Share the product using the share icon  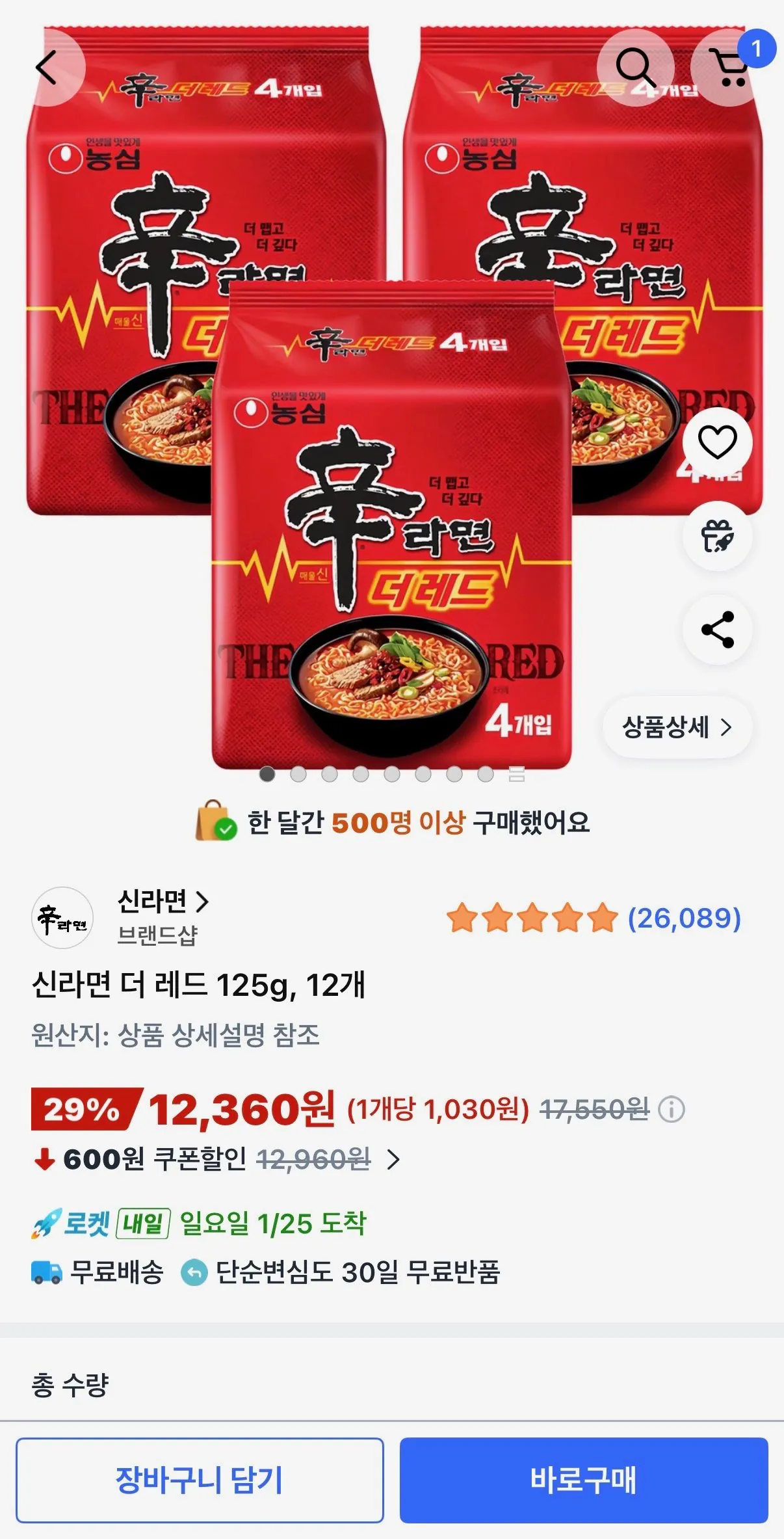tap(717, 629)
